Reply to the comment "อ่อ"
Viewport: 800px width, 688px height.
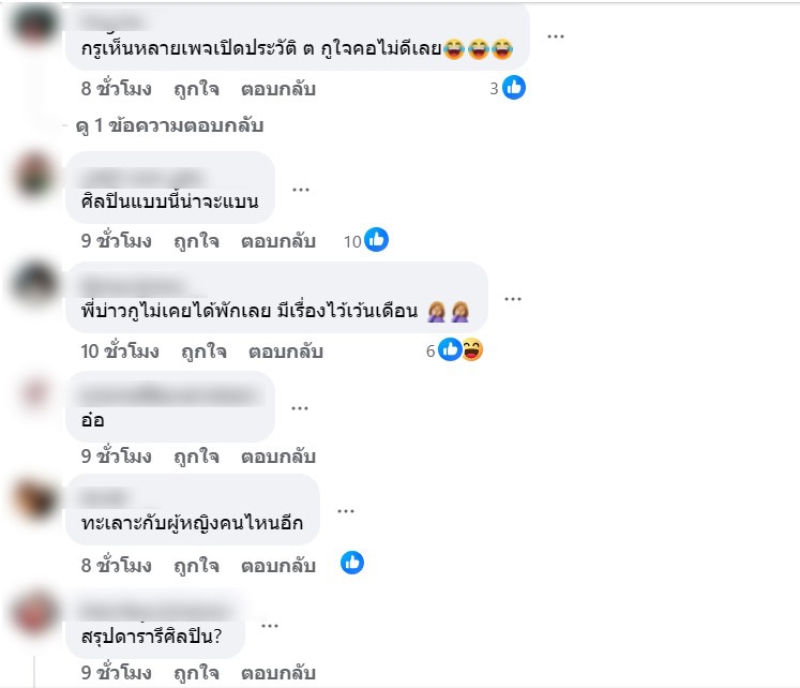[x=277, y=456]
